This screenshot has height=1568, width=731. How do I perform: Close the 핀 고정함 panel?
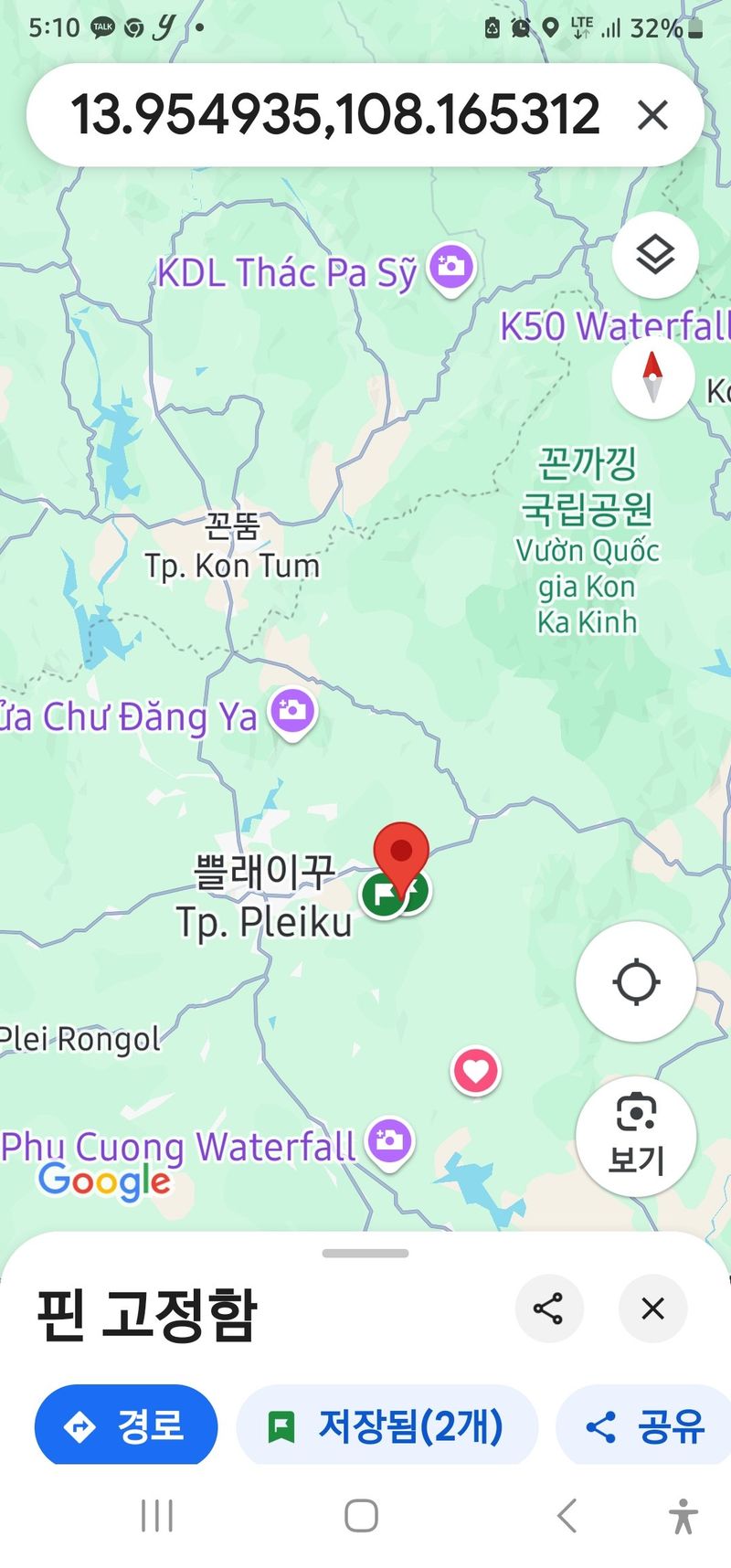(x=652, y=1308)
